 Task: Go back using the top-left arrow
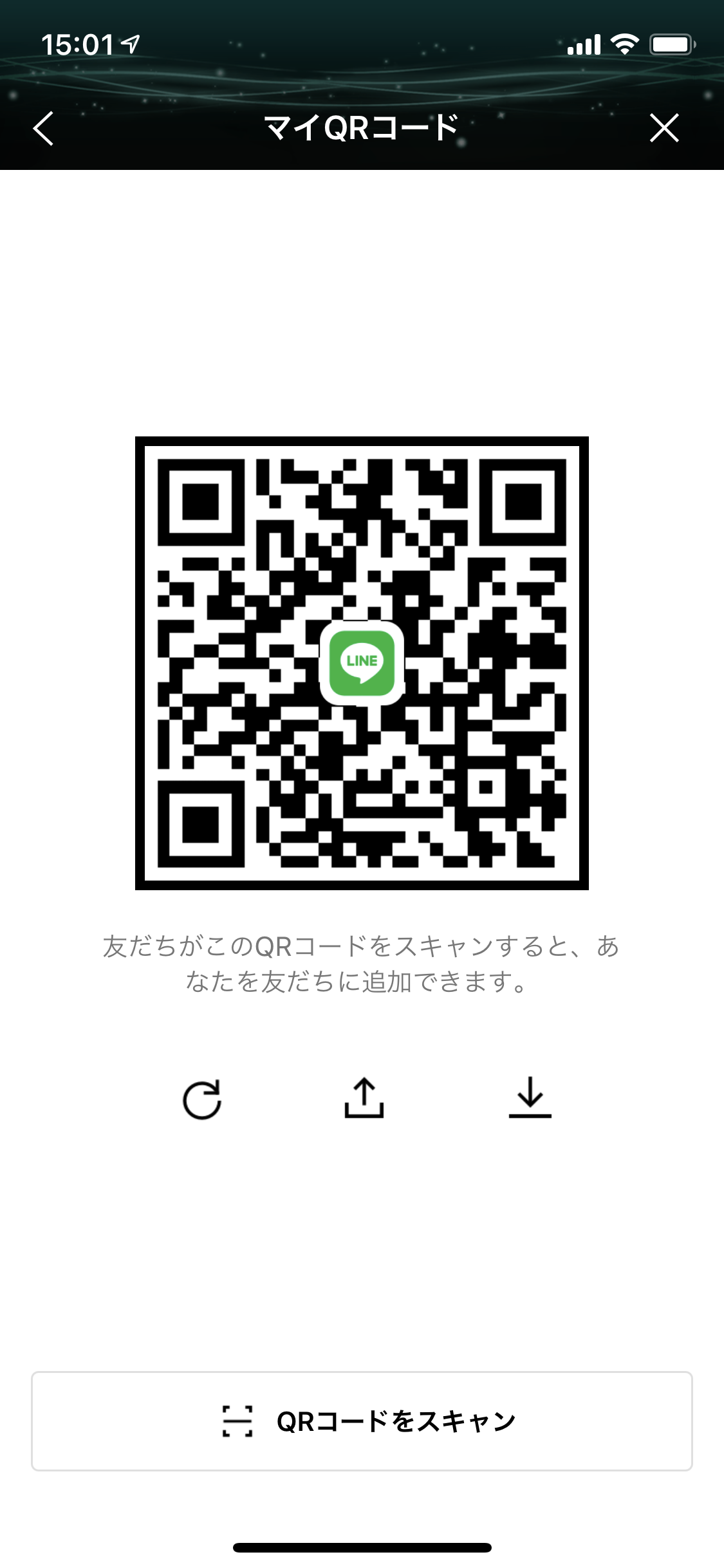[x=44, y=128]
